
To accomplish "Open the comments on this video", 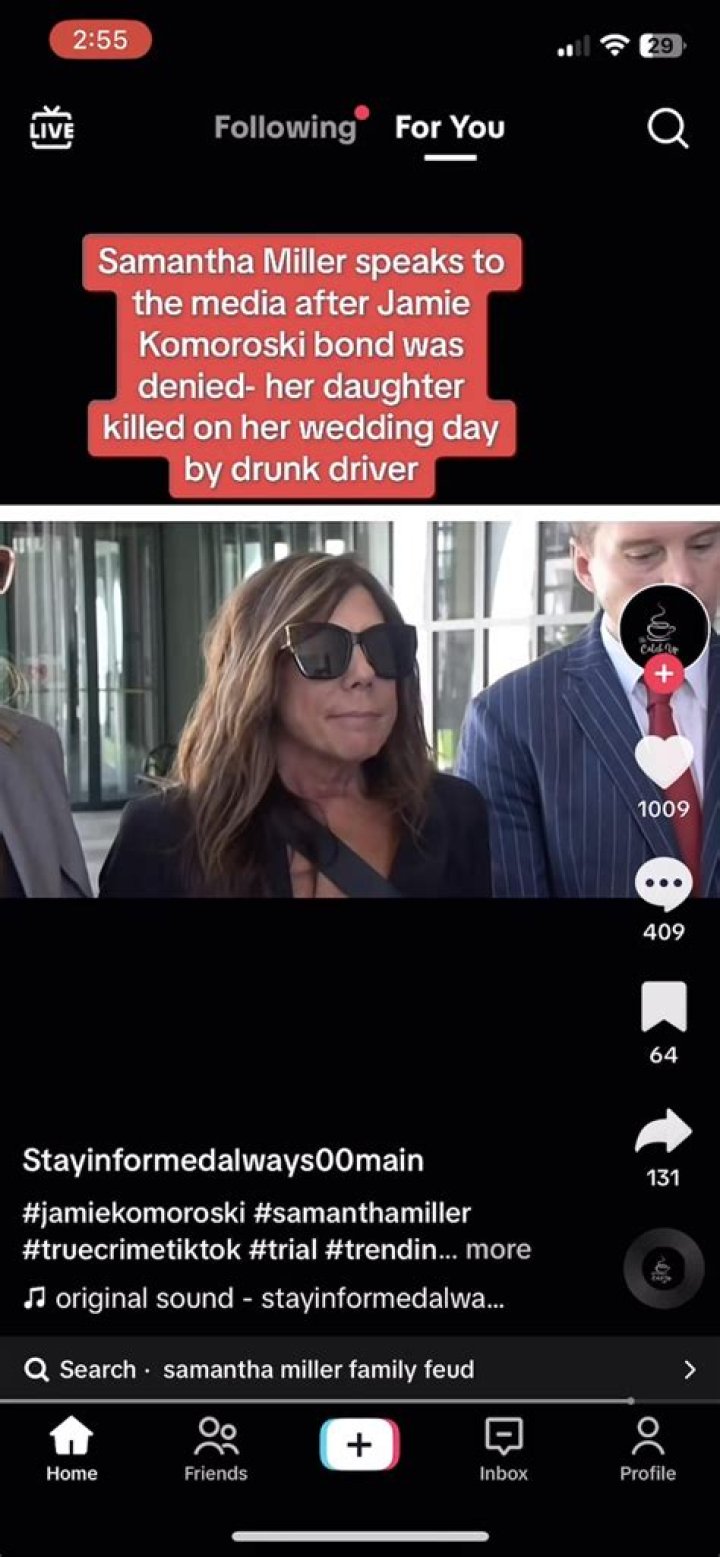I will pyautogui.click(x=663, y=885).
